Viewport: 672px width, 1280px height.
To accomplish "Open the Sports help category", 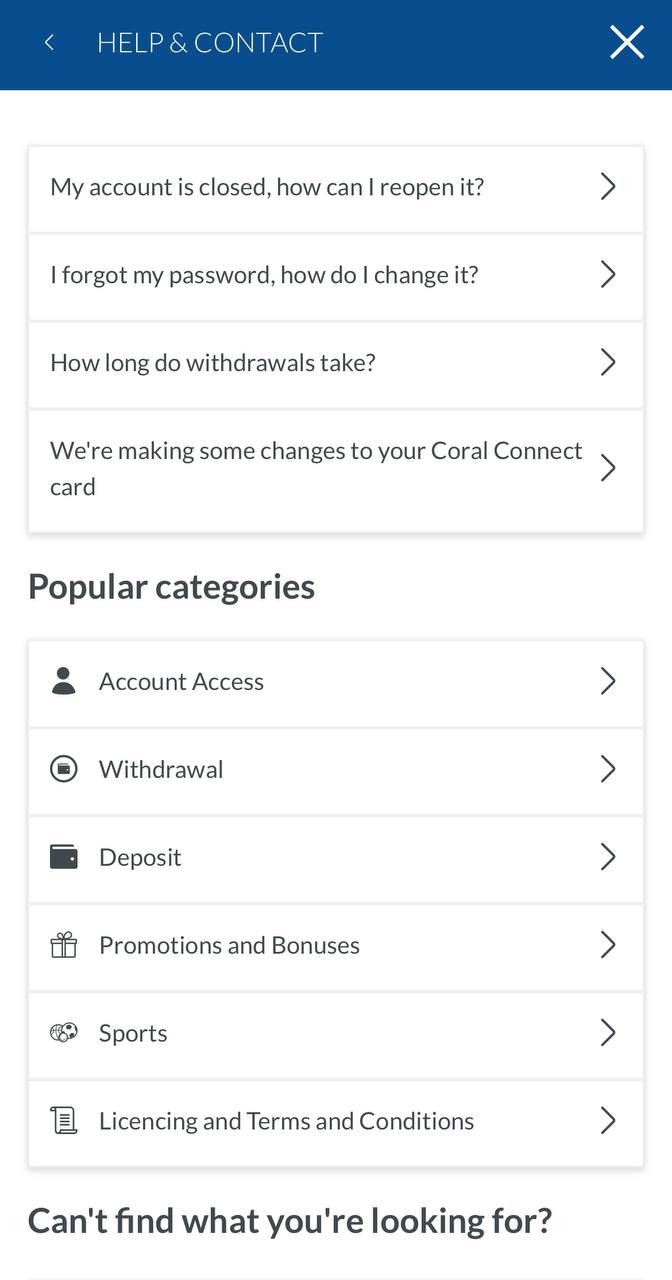I will coord(336,1035).
